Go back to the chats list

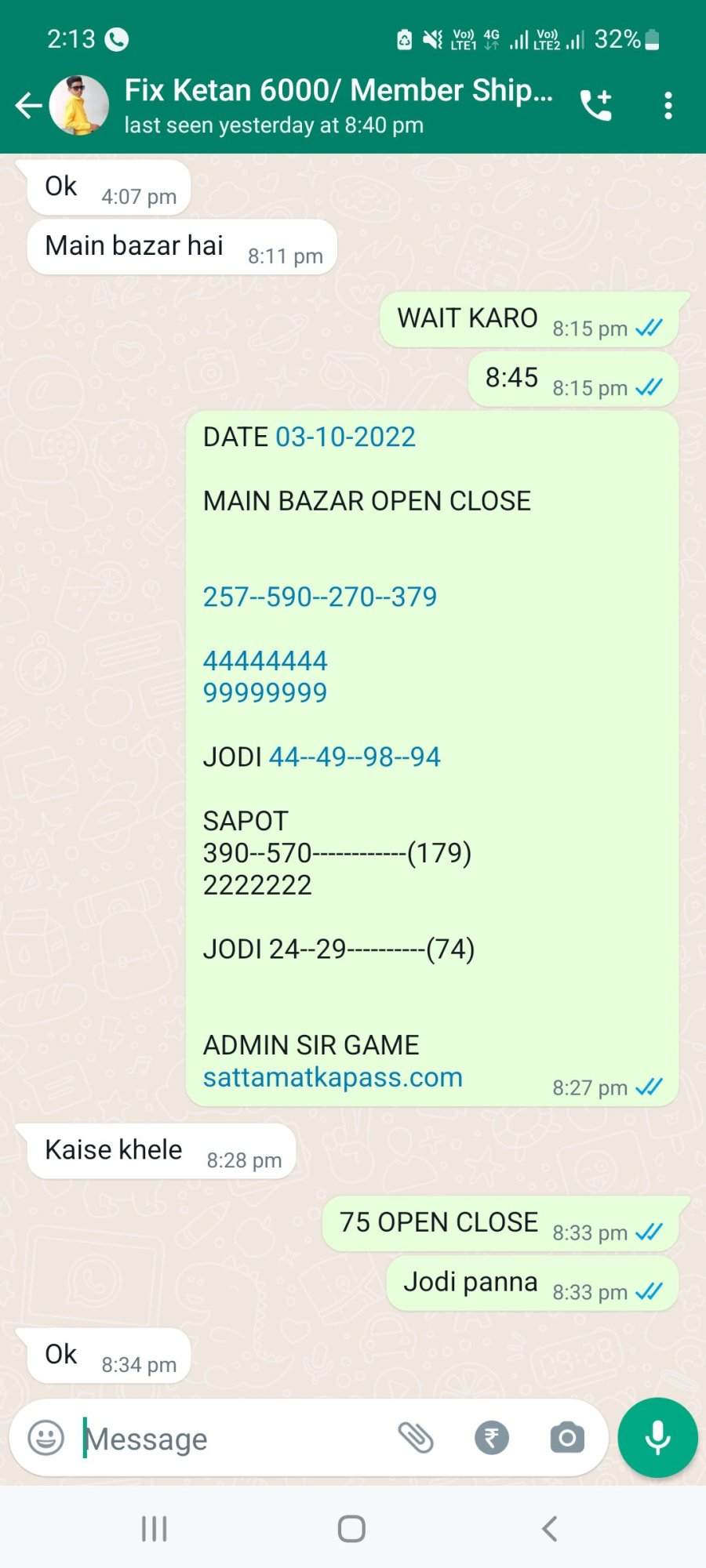(28, 105)
